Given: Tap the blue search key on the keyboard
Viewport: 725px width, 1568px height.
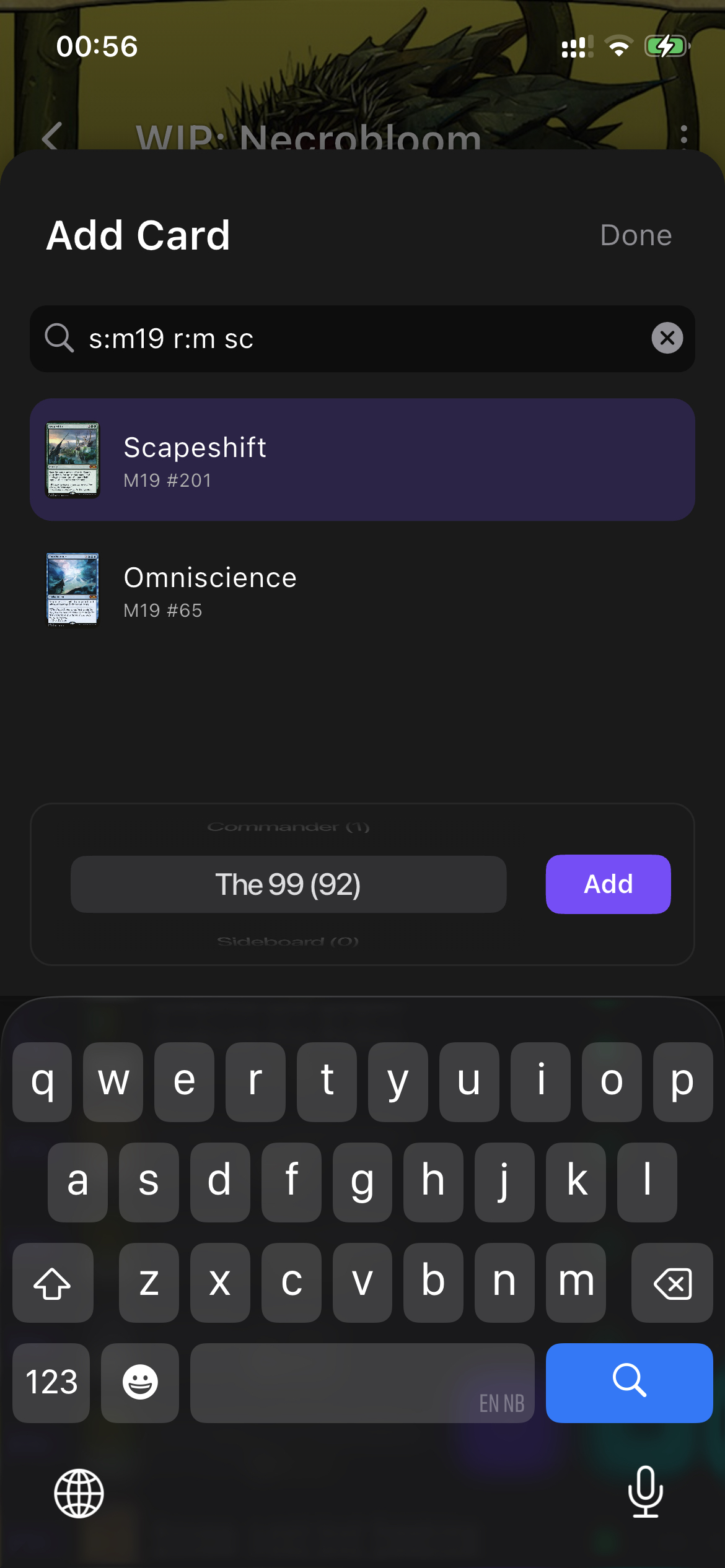Looking at the screenshot, I should [629, 1383].
